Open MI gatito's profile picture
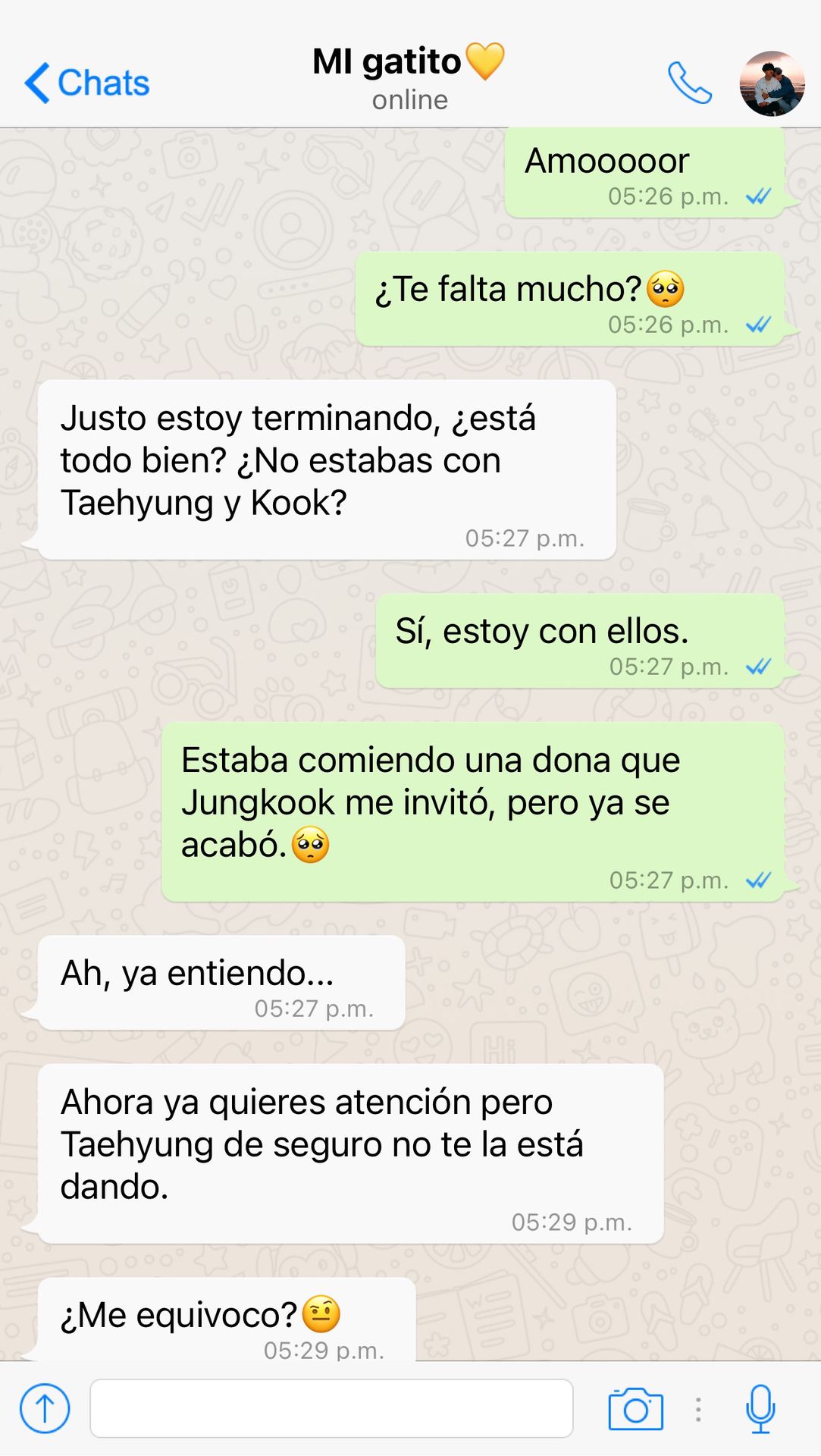 (772, 83)
